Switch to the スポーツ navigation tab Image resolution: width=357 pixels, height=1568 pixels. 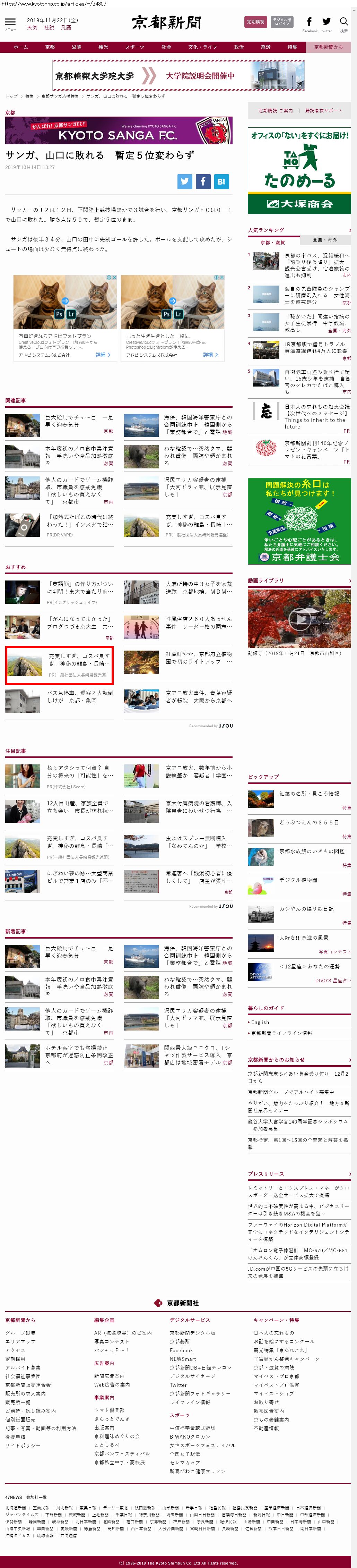134,47
